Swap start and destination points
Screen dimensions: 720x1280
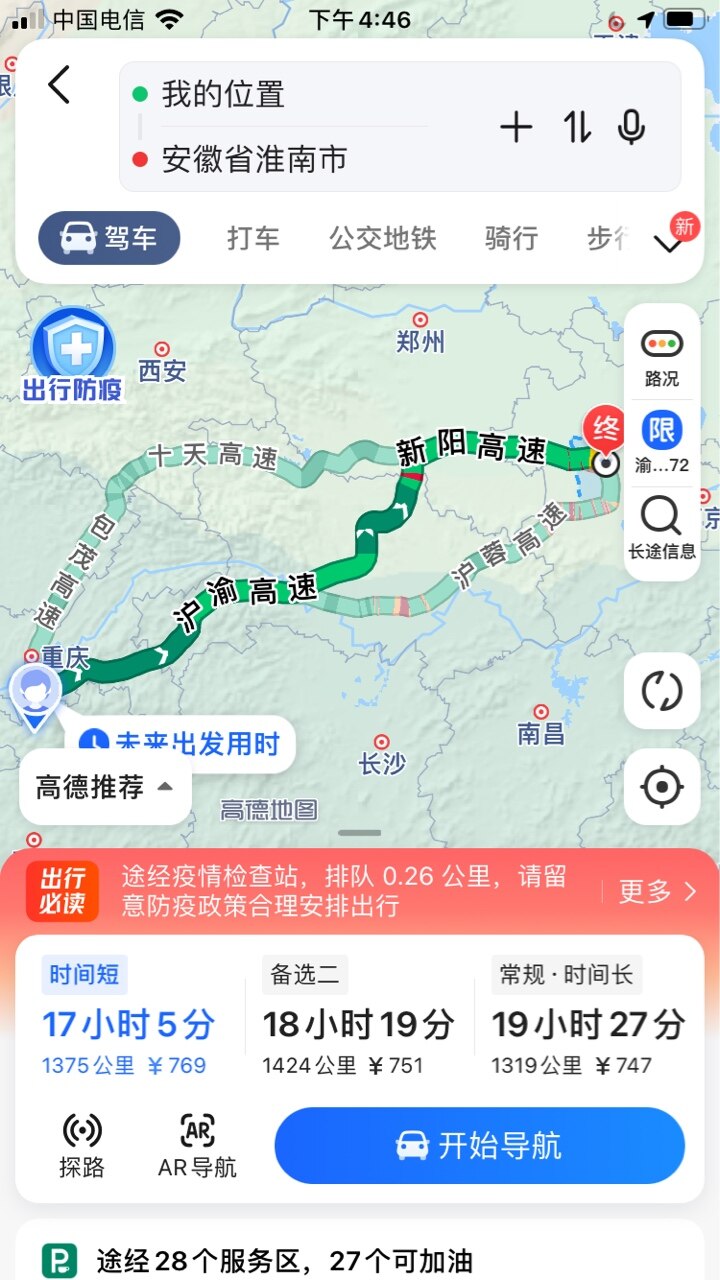(x=576, y=127)
